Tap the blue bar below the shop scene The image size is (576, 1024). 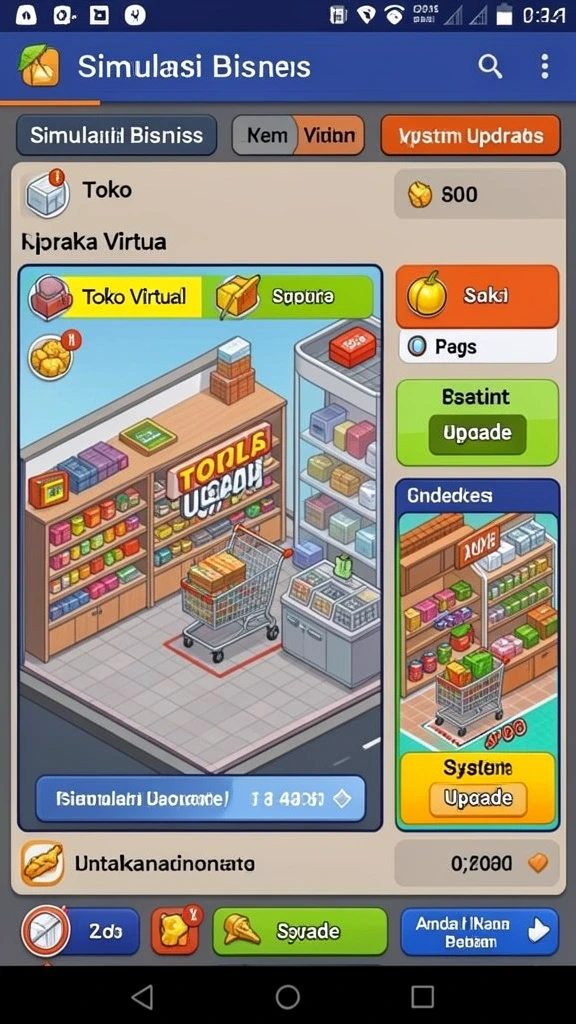tap(200, 798)
